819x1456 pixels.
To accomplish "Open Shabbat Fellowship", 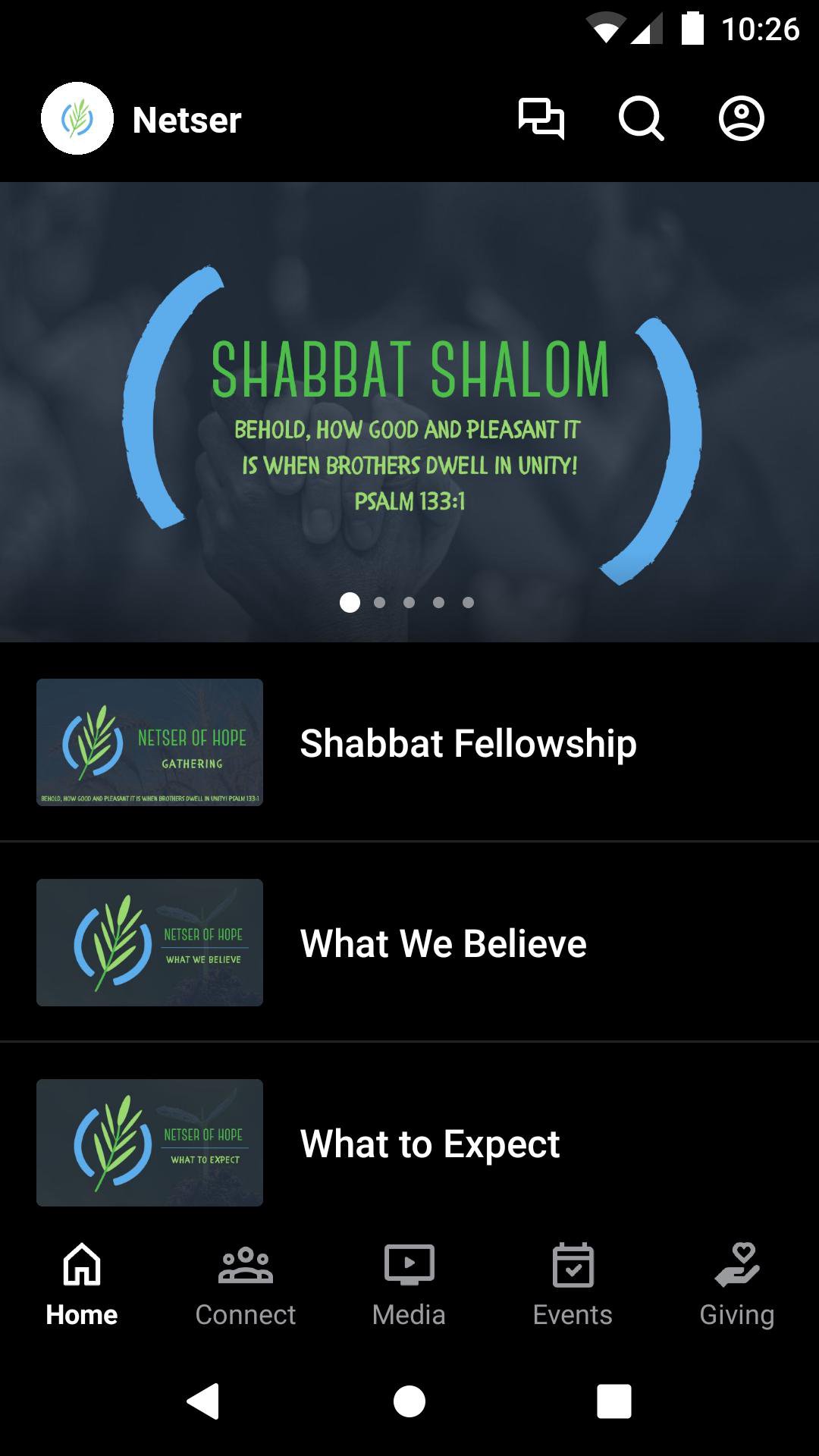I will [x=409, y=742].
